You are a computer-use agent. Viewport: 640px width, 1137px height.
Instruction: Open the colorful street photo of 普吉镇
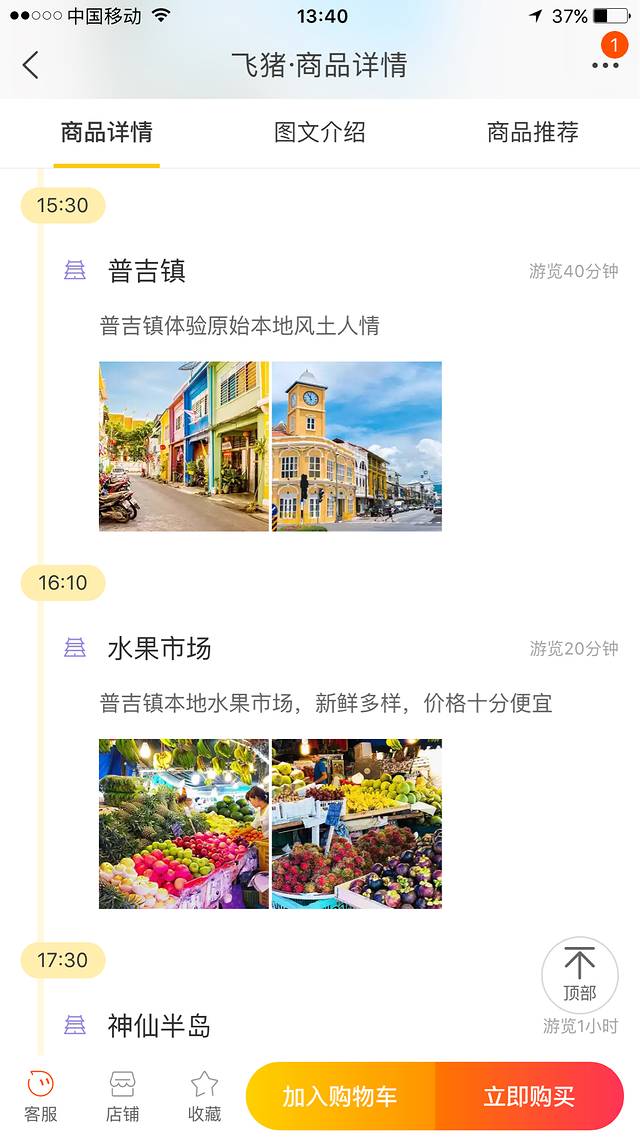[x=184, y=446]
